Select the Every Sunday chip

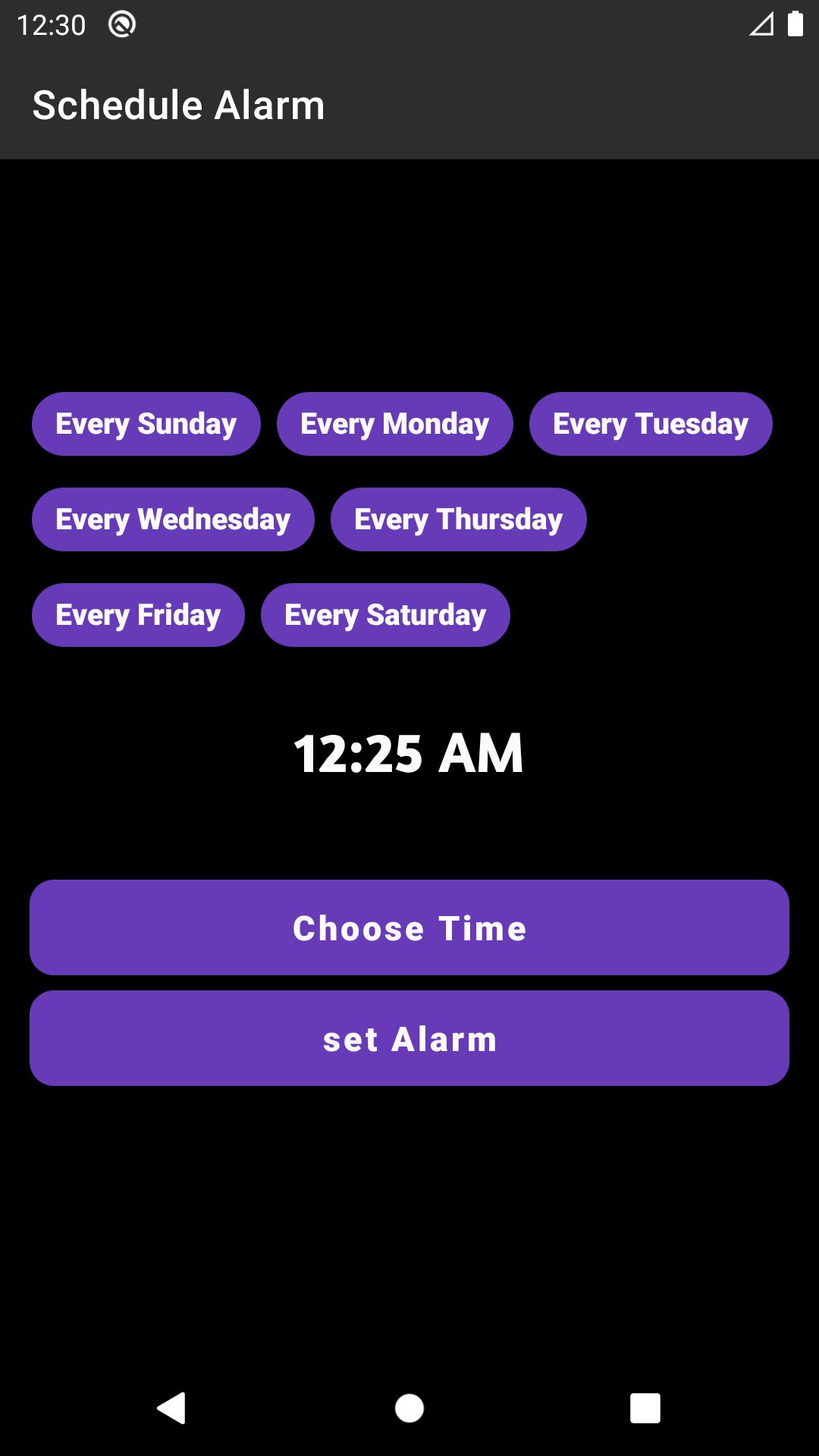coord(146,424)
